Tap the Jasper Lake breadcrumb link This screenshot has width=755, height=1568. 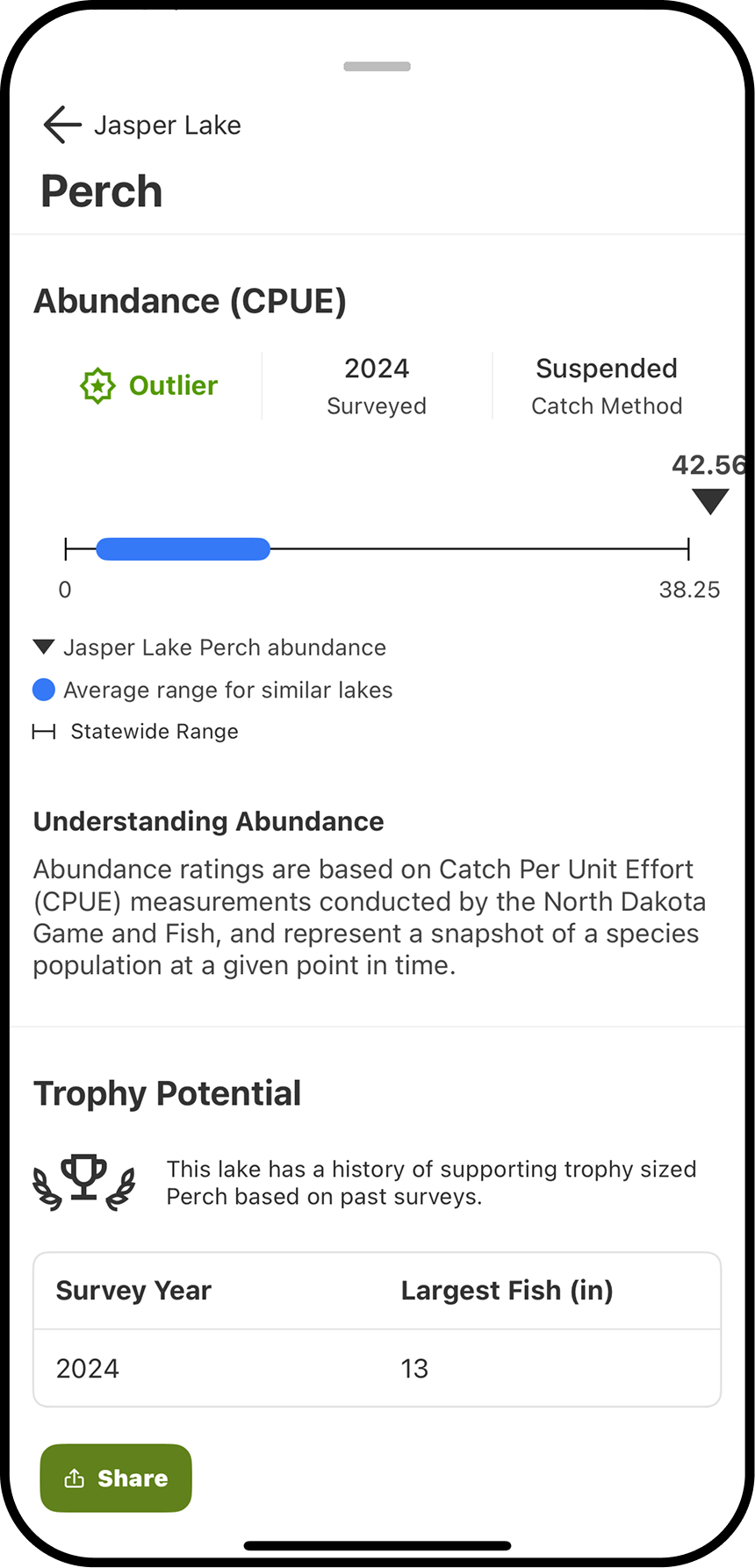167,125
